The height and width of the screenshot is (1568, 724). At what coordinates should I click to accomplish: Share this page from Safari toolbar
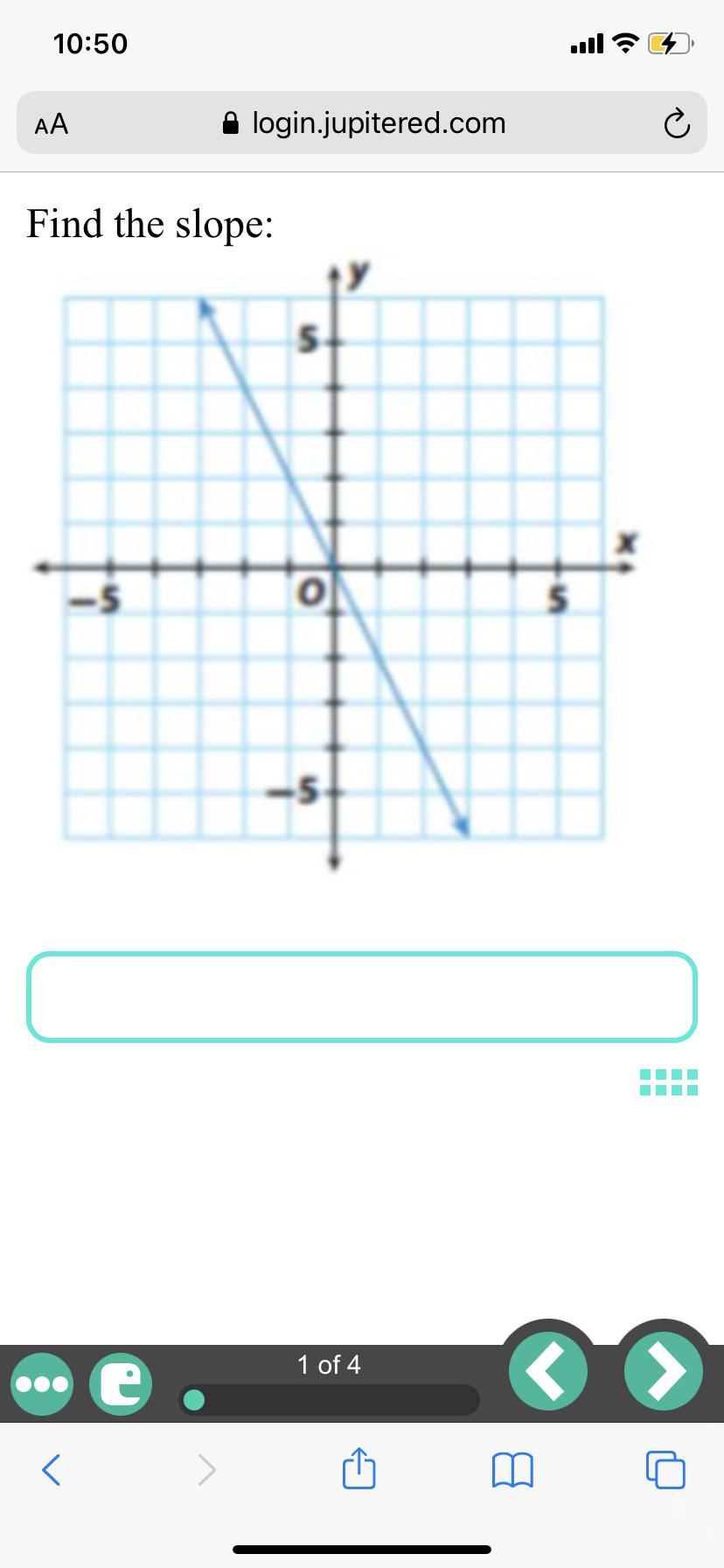[x=359, y=1469]
